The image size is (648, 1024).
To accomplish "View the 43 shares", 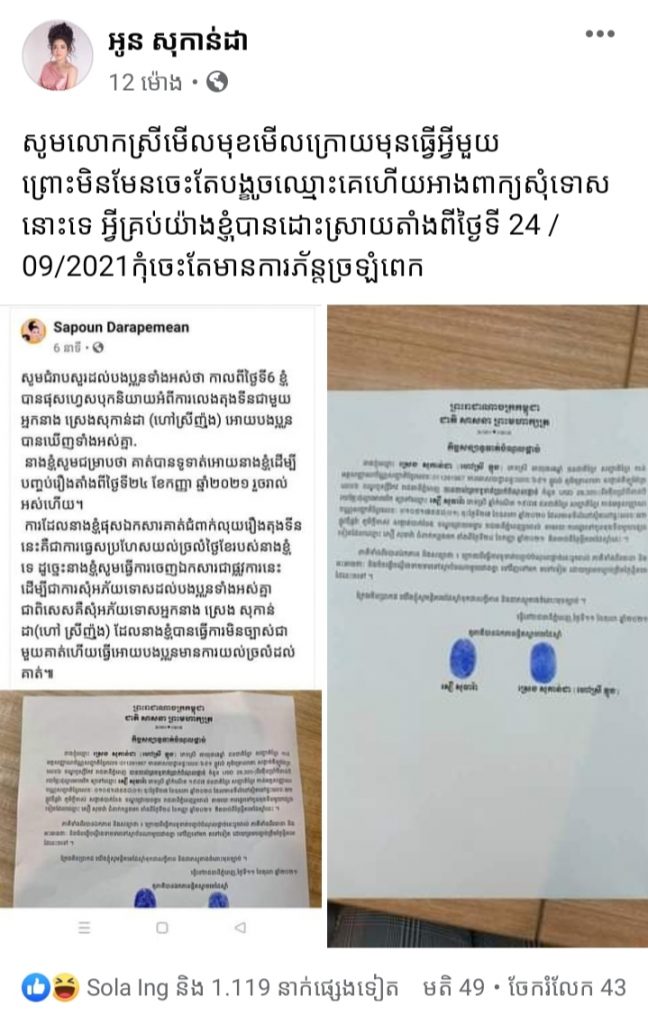I will point(573,988).
